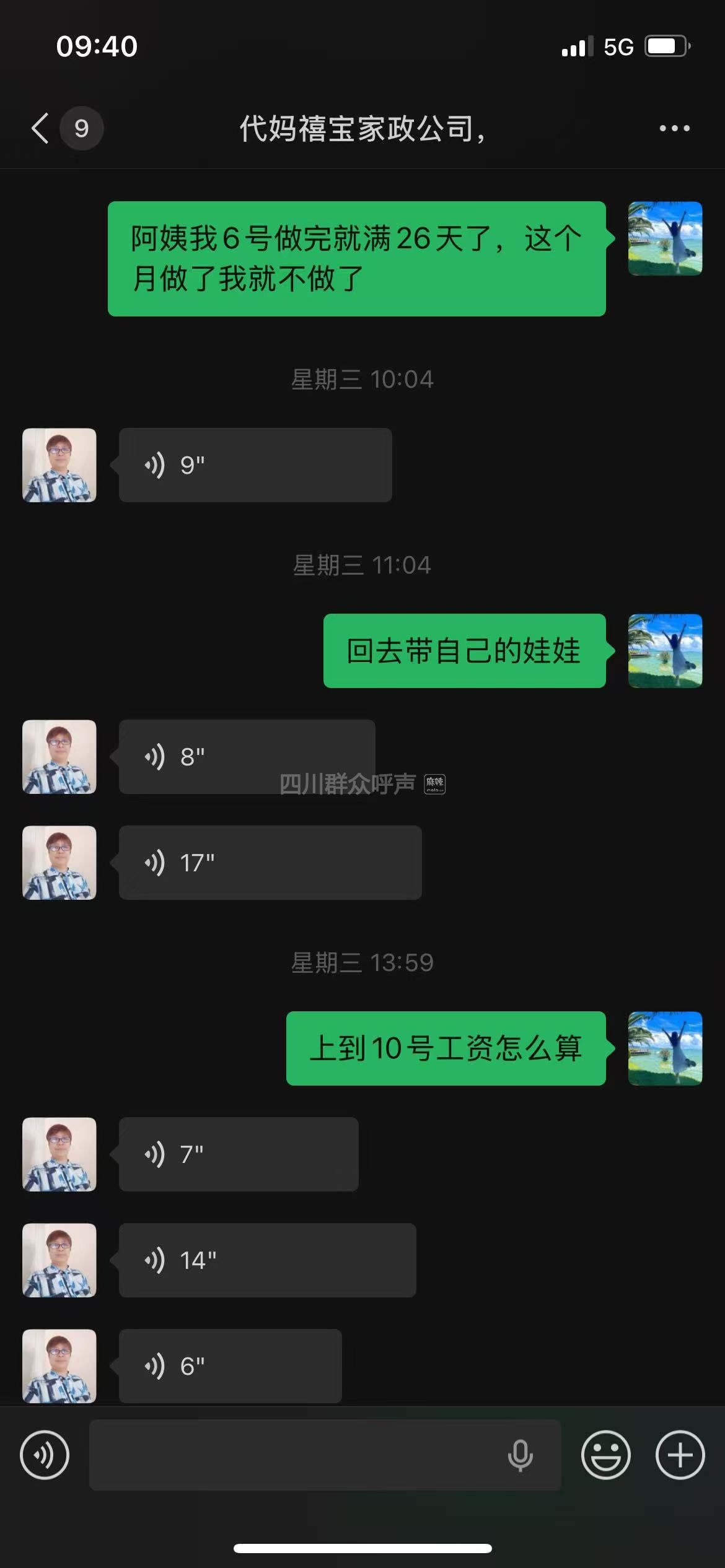The image size is (725, 1568).
Task: Open the emoji sticker panel
Action: point(605,1455)
